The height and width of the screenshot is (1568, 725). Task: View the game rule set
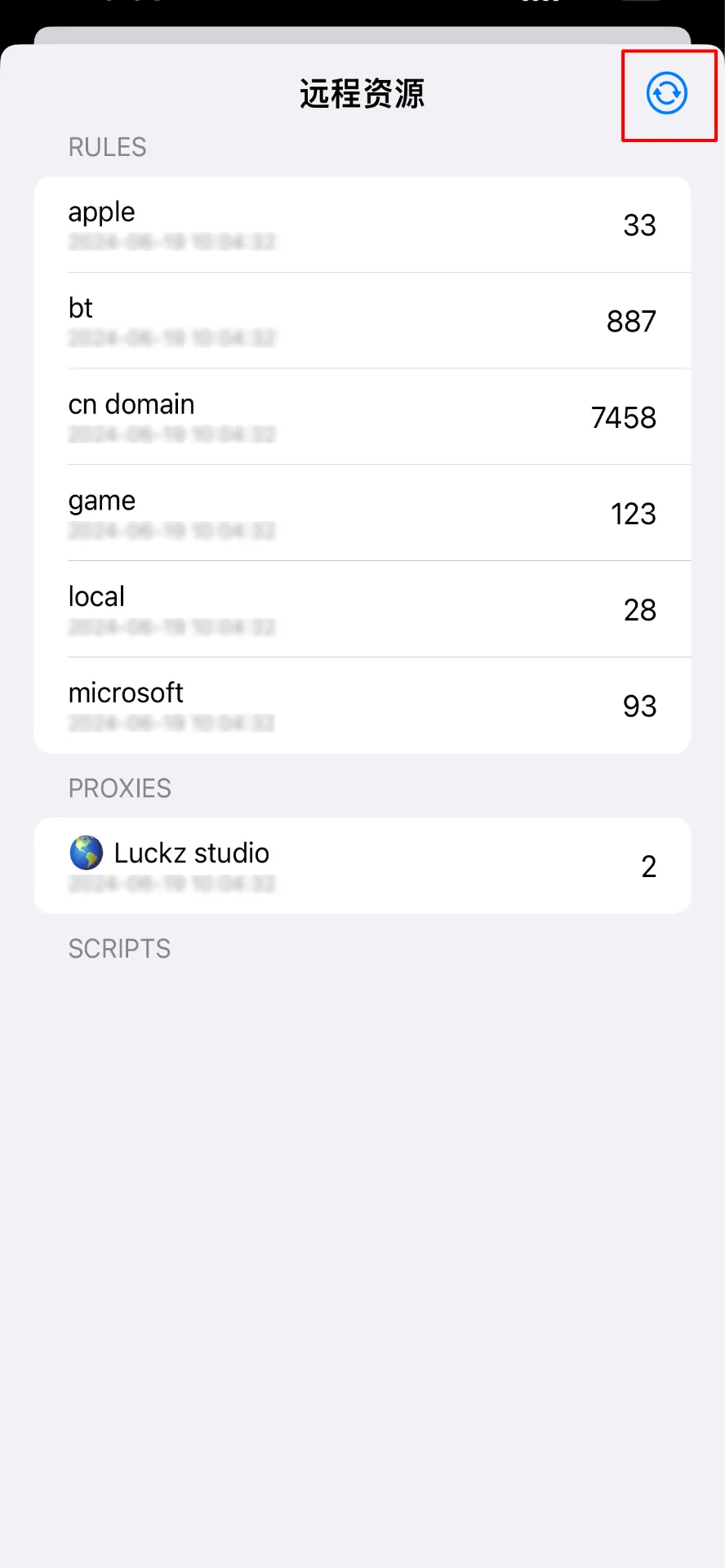click(362, 513)
